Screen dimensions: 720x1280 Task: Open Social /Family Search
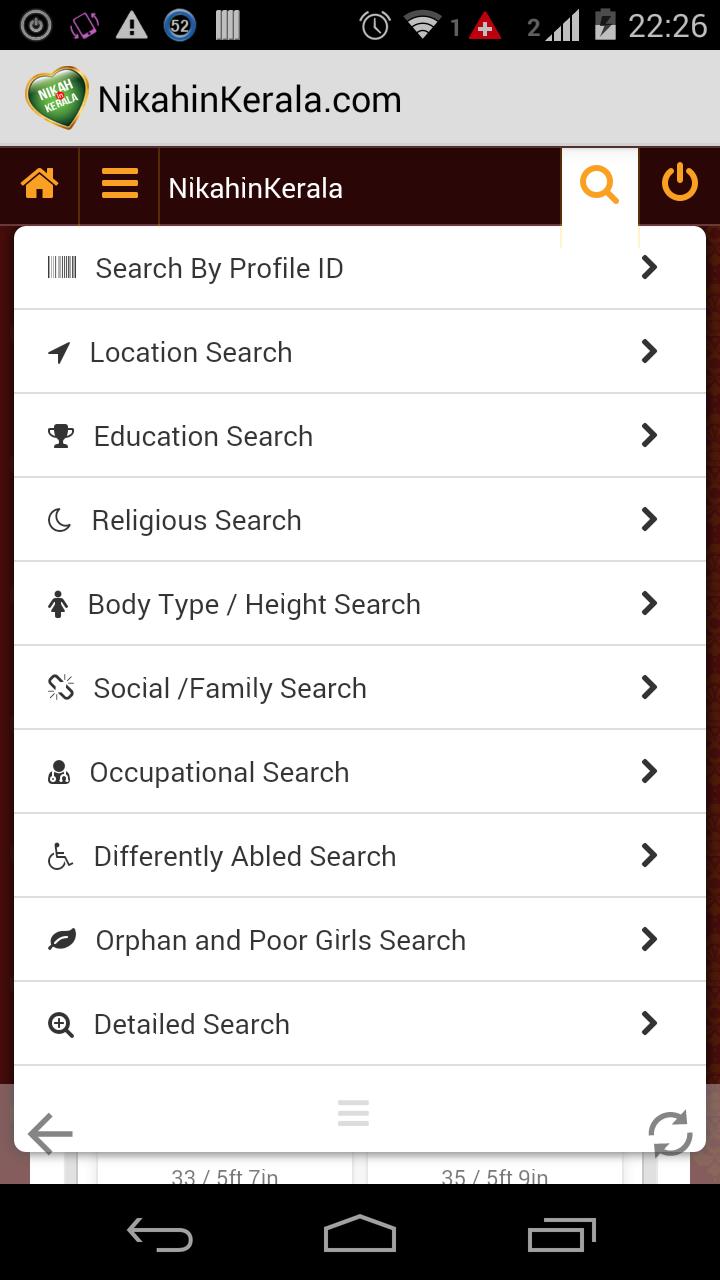coord(360,688)
